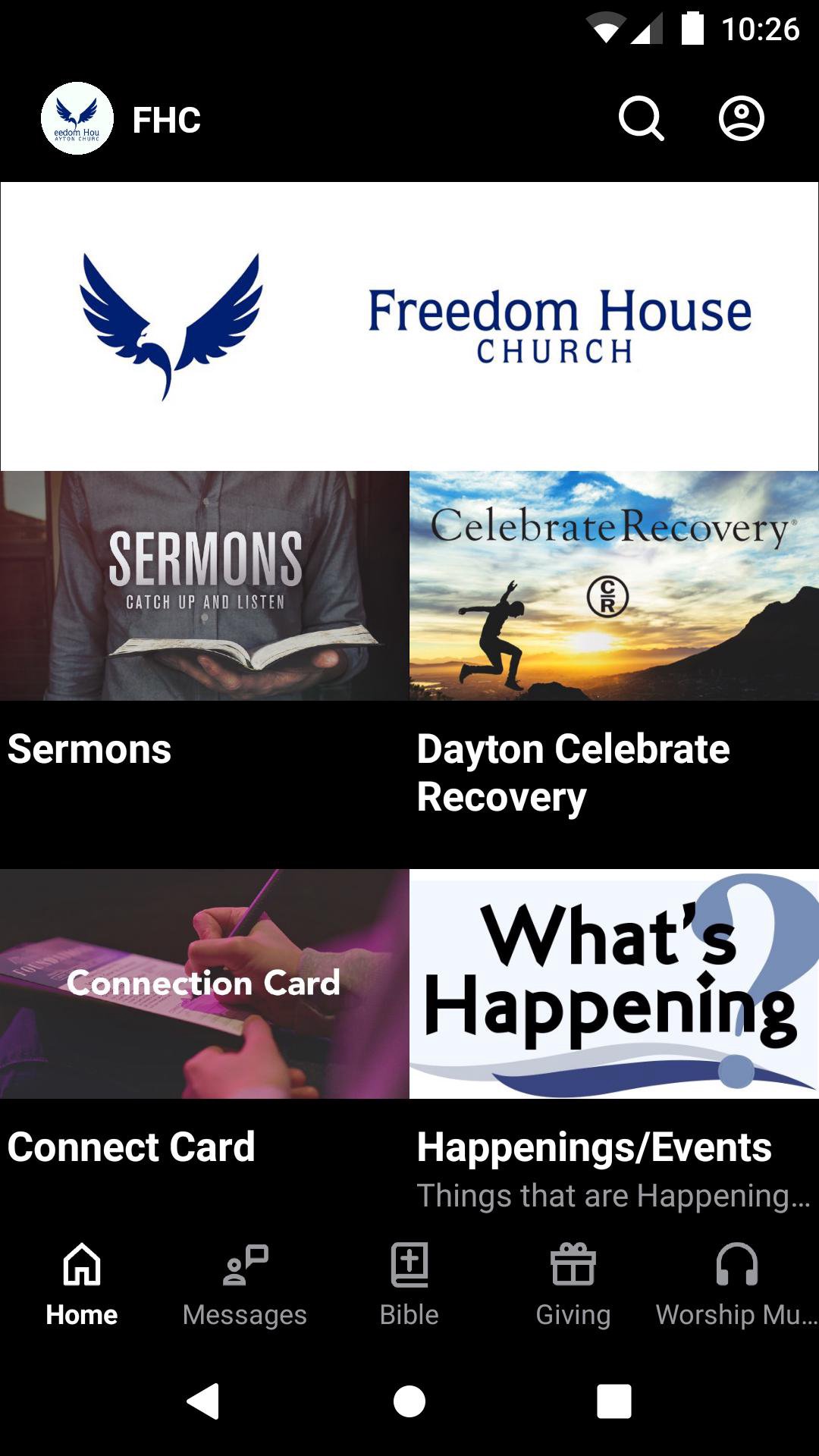Open the user profile icon
Screen dimensions: 819x1456
click(x=741, y=119)
